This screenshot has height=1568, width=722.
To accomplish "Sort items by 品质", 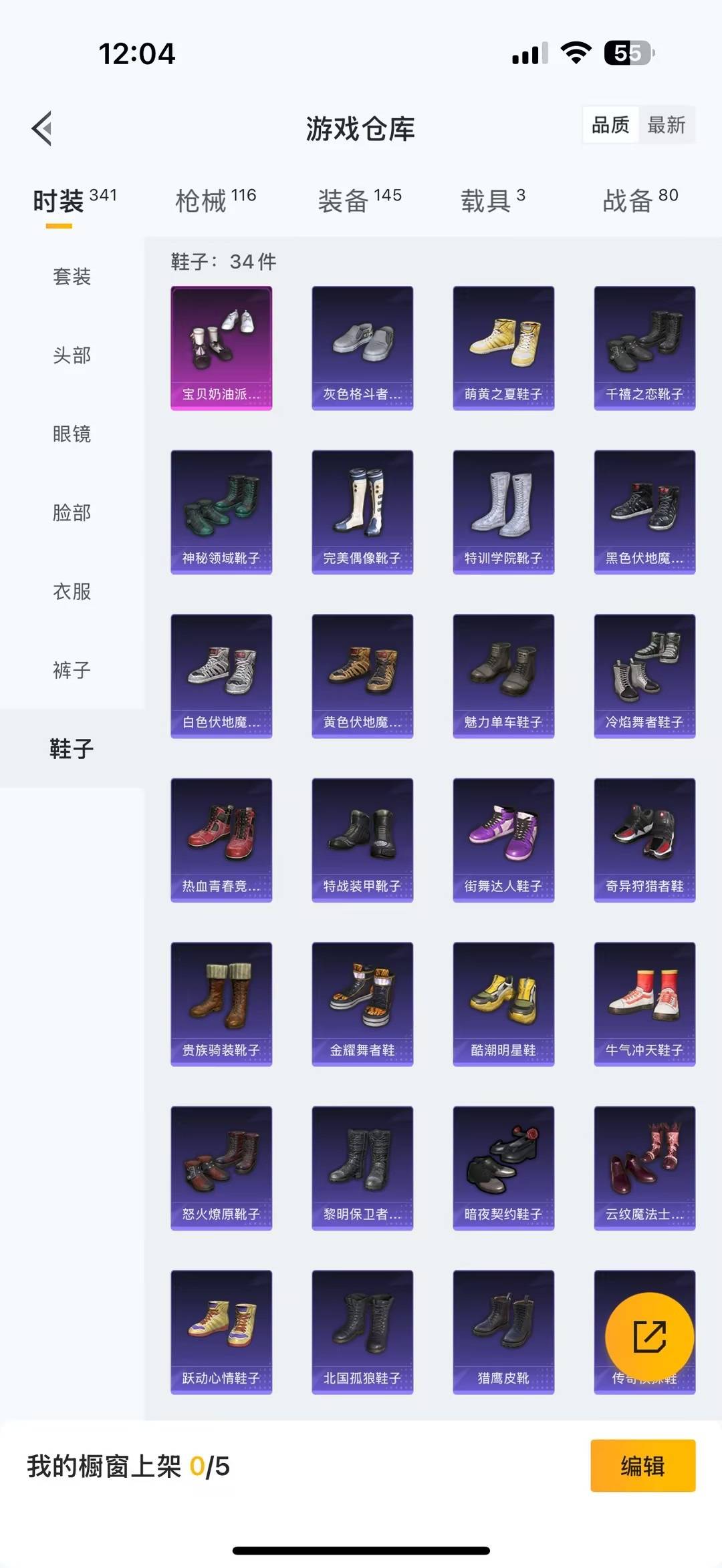I will click(x=610, y=125).
